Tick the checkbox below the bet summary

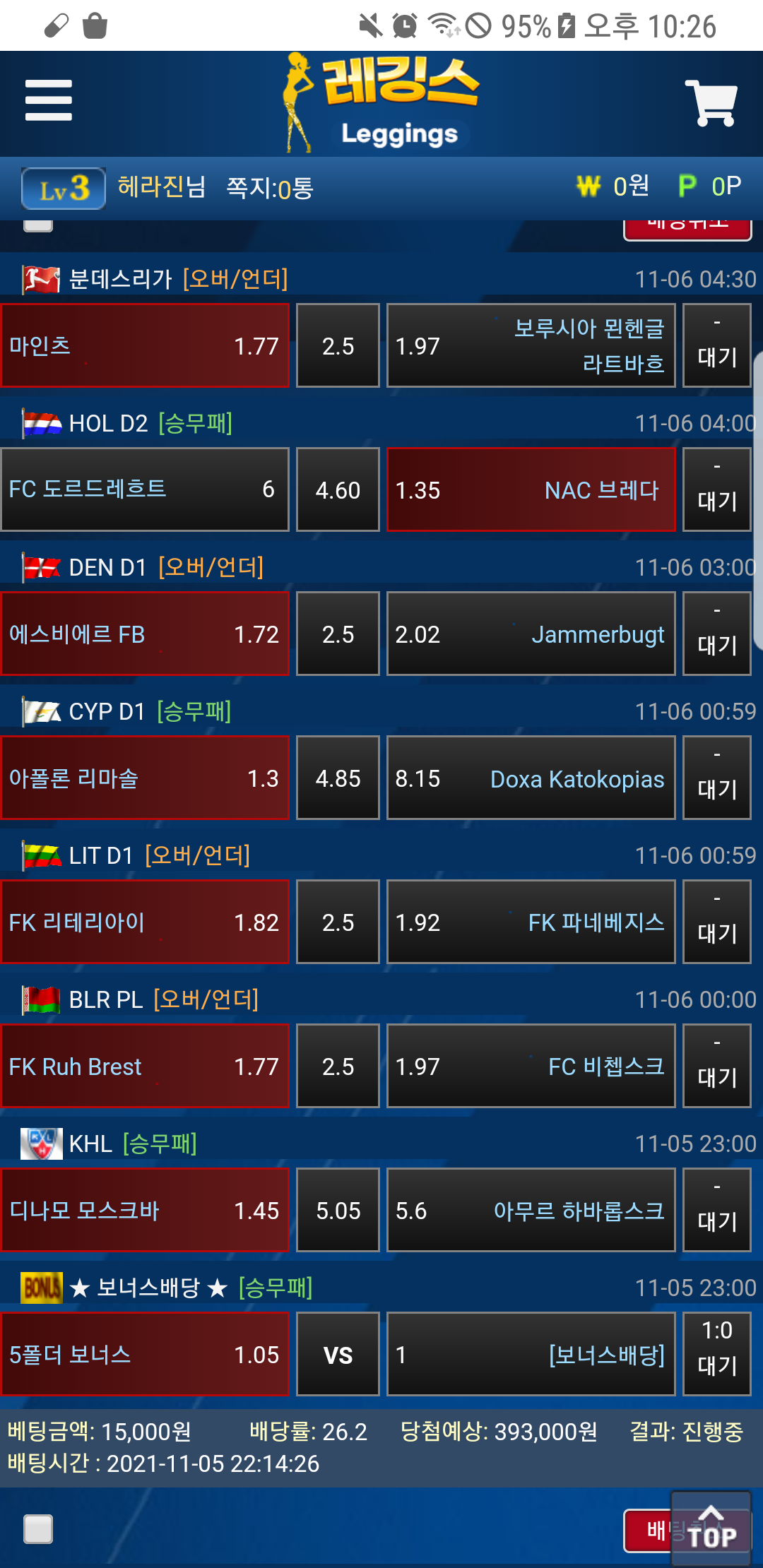pyautogui.click(x=38, y=1529)
